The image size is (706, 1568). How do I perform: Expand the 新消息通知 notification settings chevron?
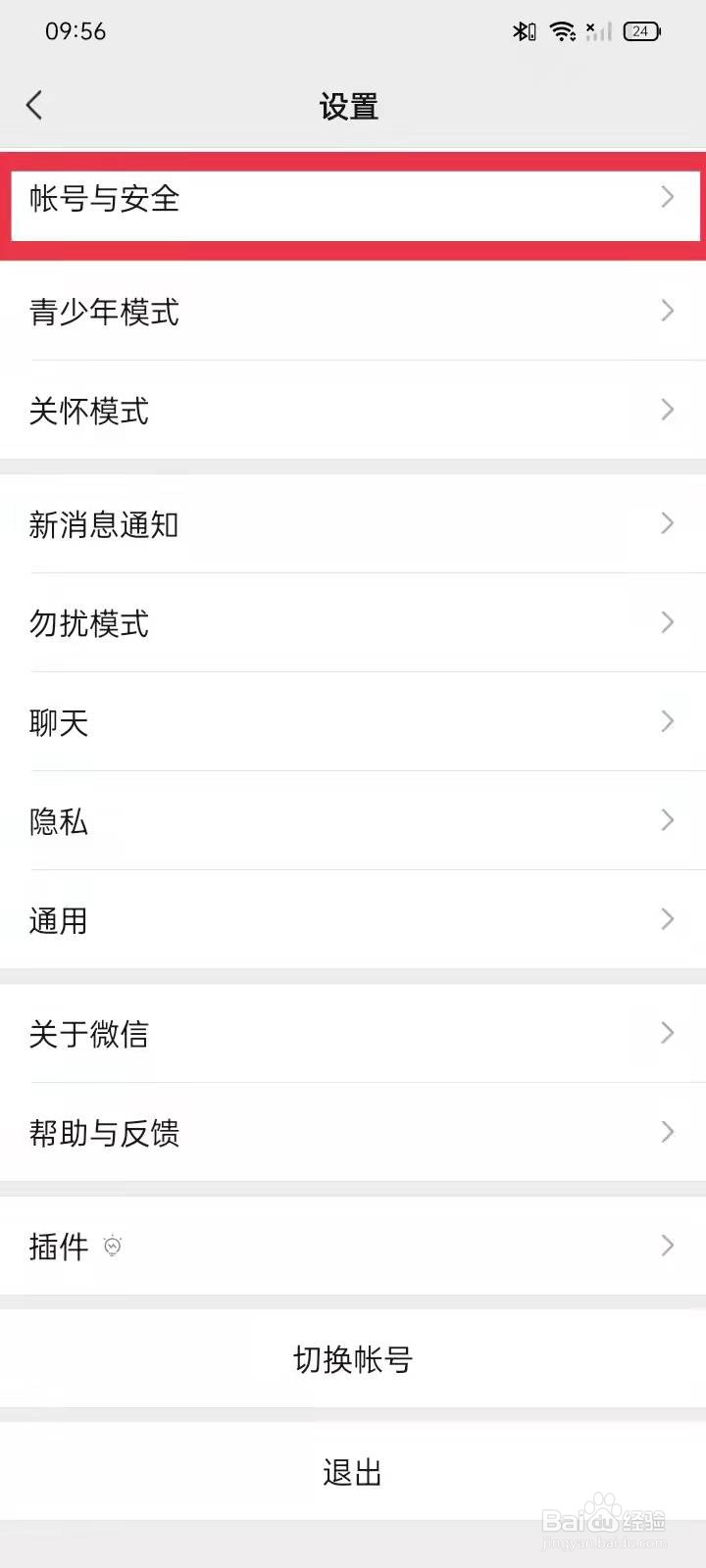(667, 525)
